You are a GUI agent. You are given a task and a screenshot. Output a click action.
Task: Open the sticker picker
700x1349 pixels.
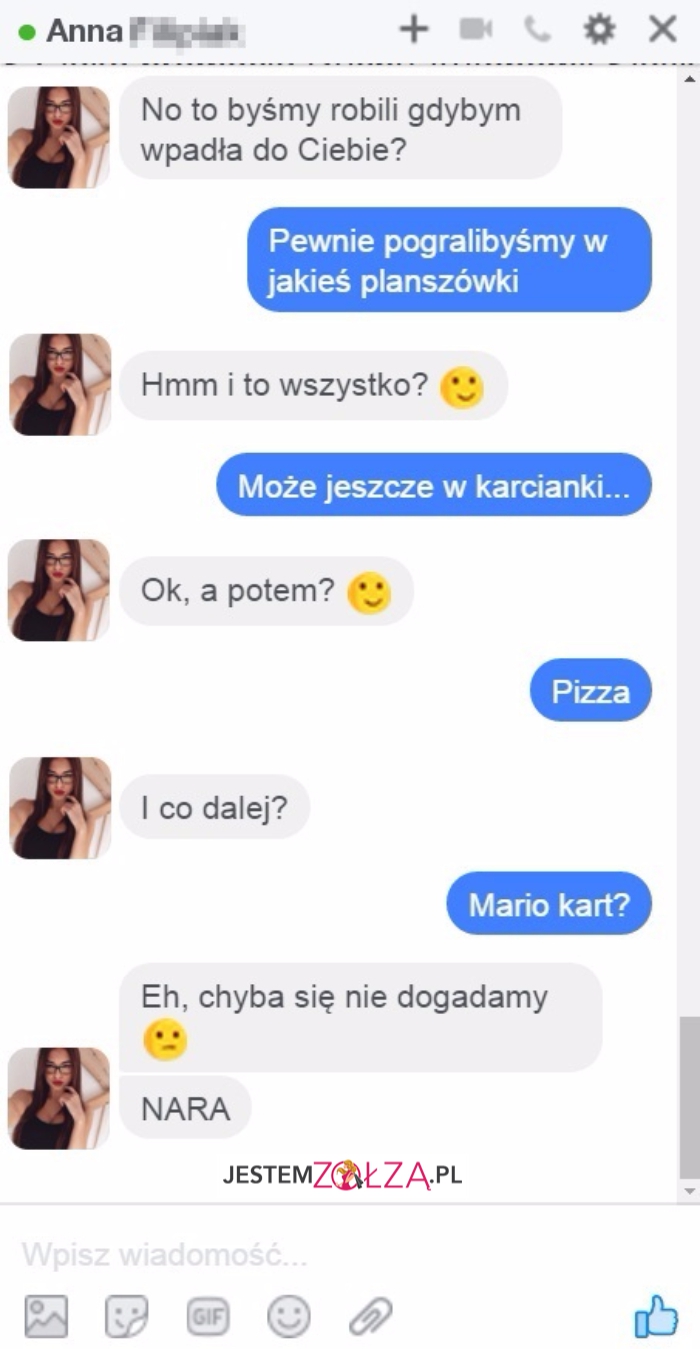point(127,1317)
